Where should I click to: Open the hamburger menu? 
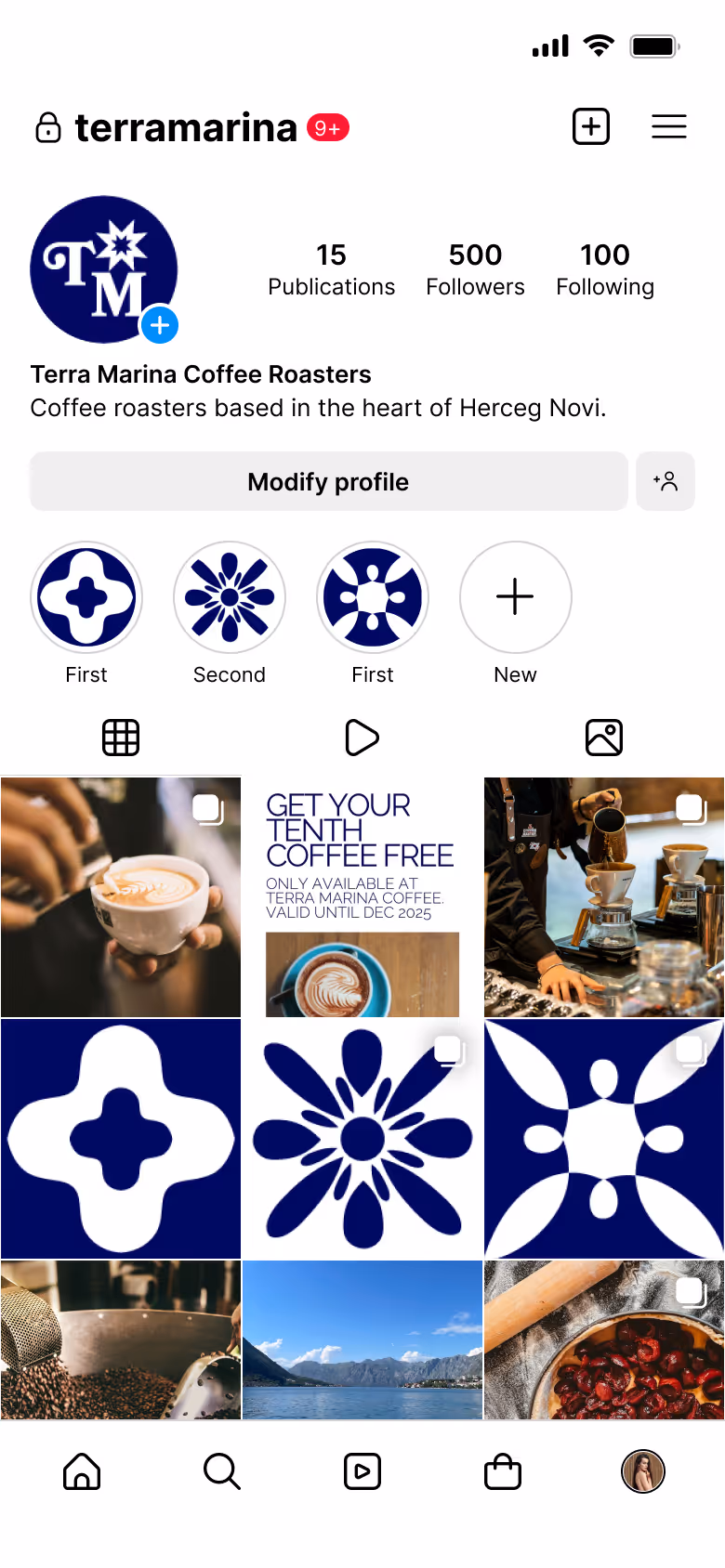(x=668, y=126)
